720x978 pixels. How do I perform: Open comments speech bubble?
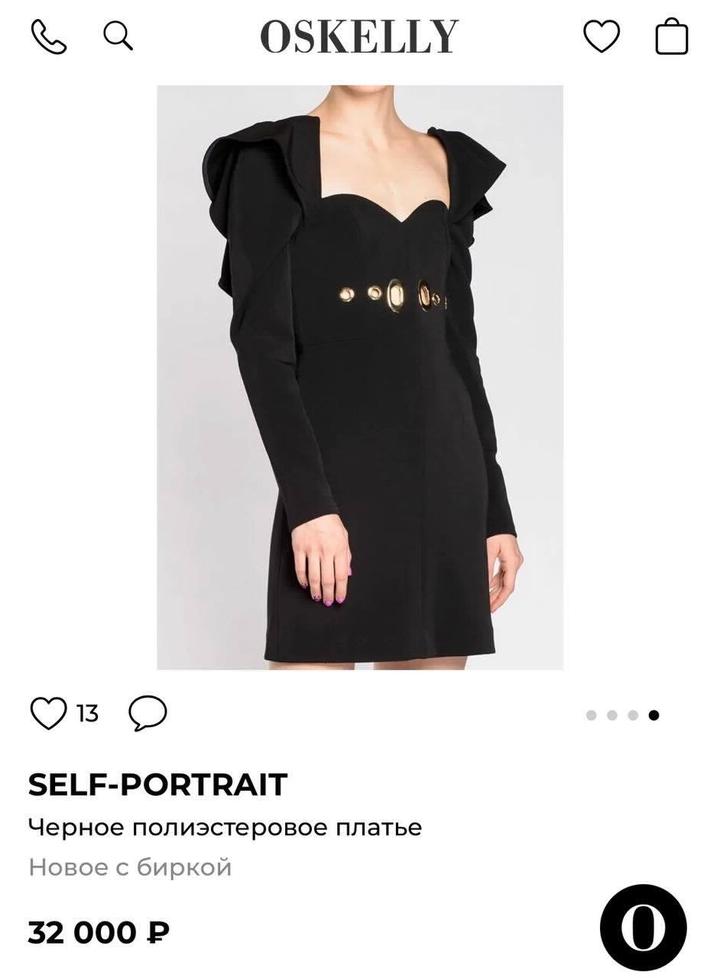148,713
